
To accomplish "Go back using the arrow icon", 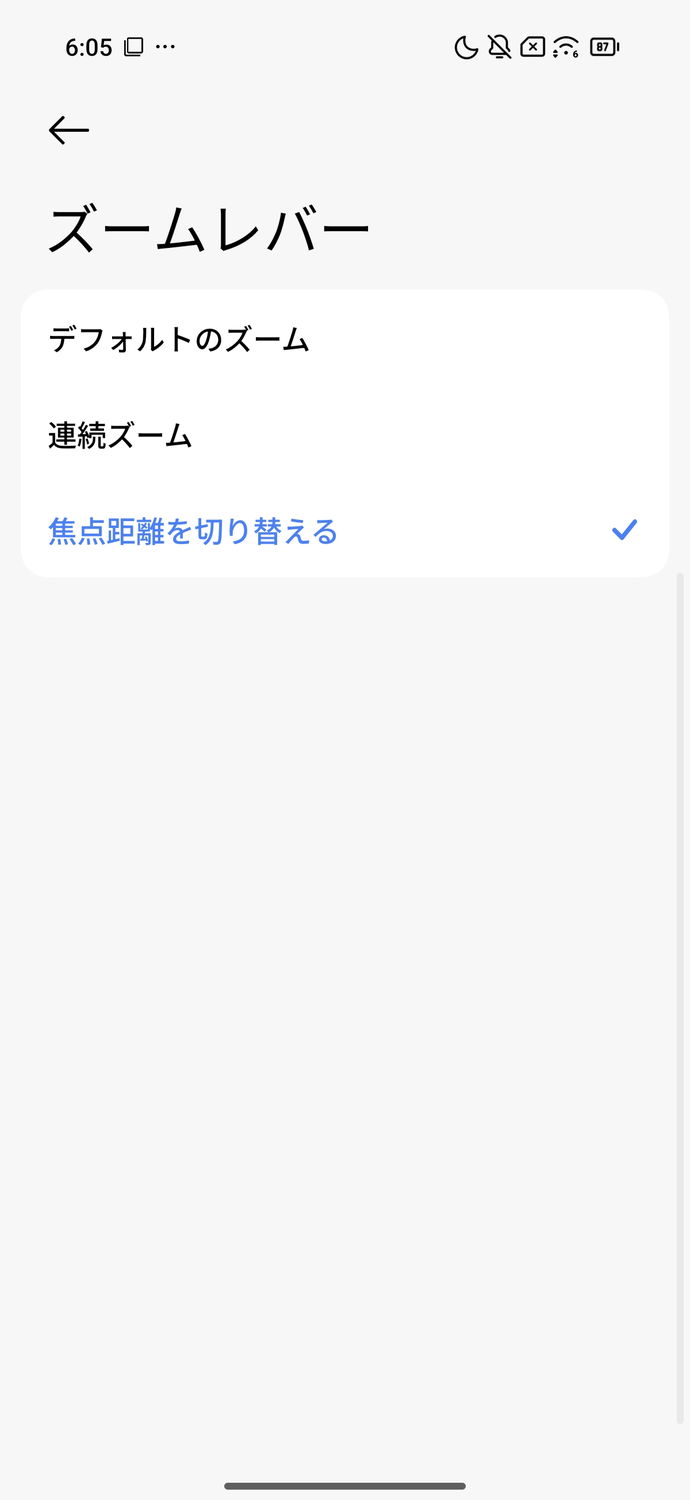I will click(69, 130).
